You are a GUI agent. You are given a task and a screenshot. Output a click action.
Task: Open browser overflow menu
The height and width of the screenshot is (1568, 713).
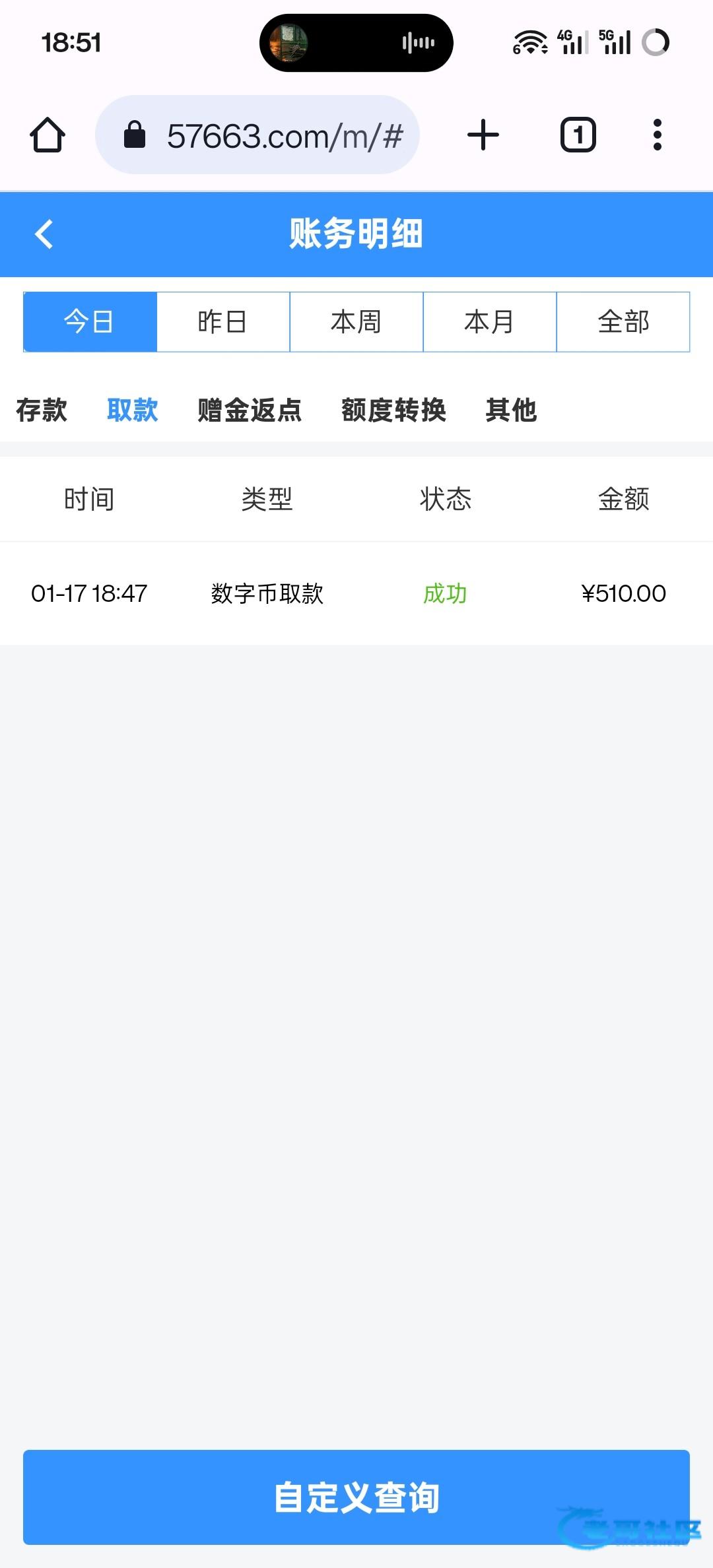tap(657, 135)
